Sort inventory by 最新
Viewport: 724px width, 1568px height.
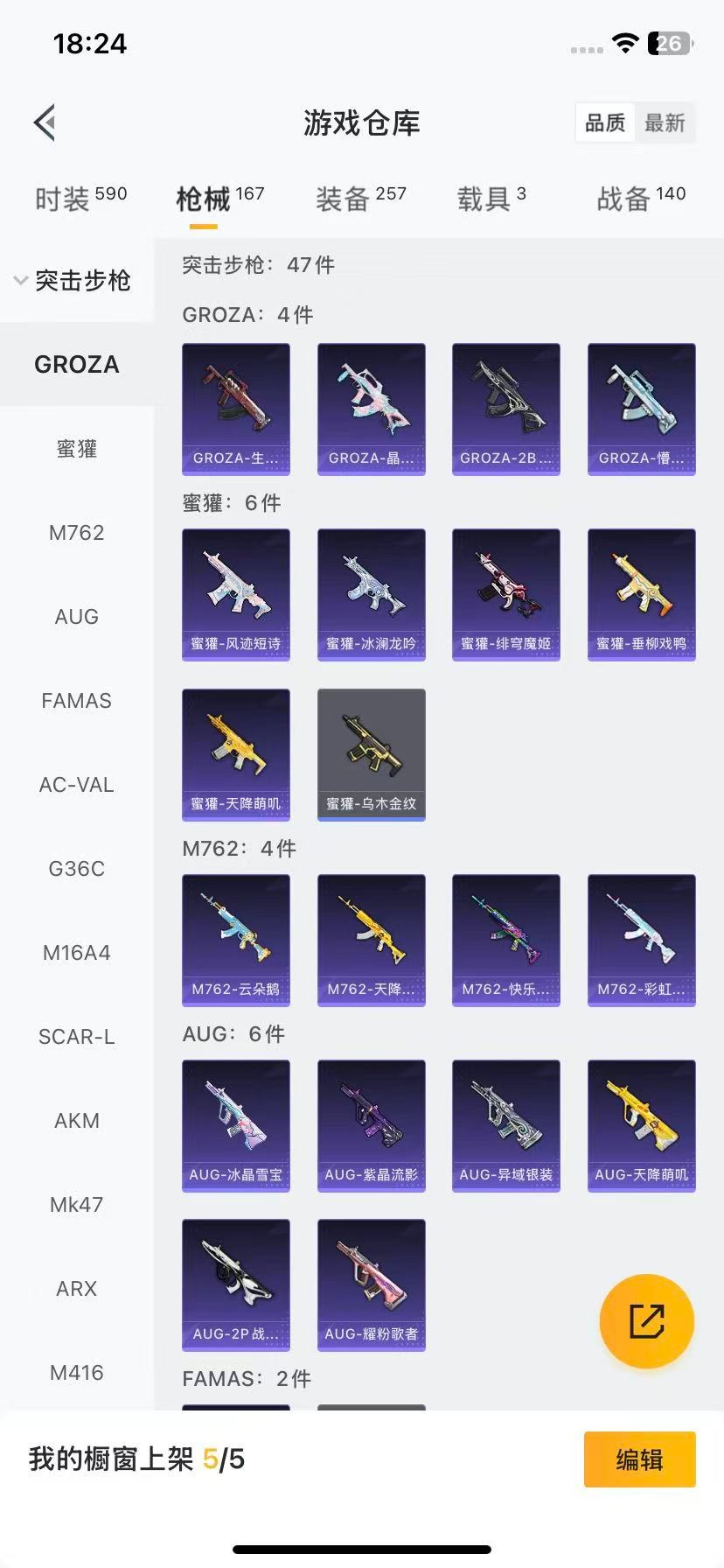click(665, 122)
